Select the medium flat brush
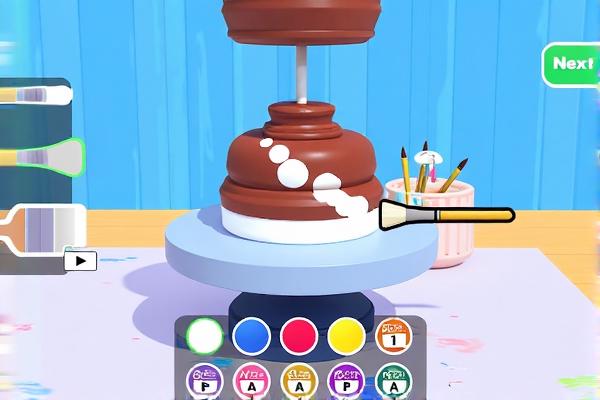 (x=40, y=156)
